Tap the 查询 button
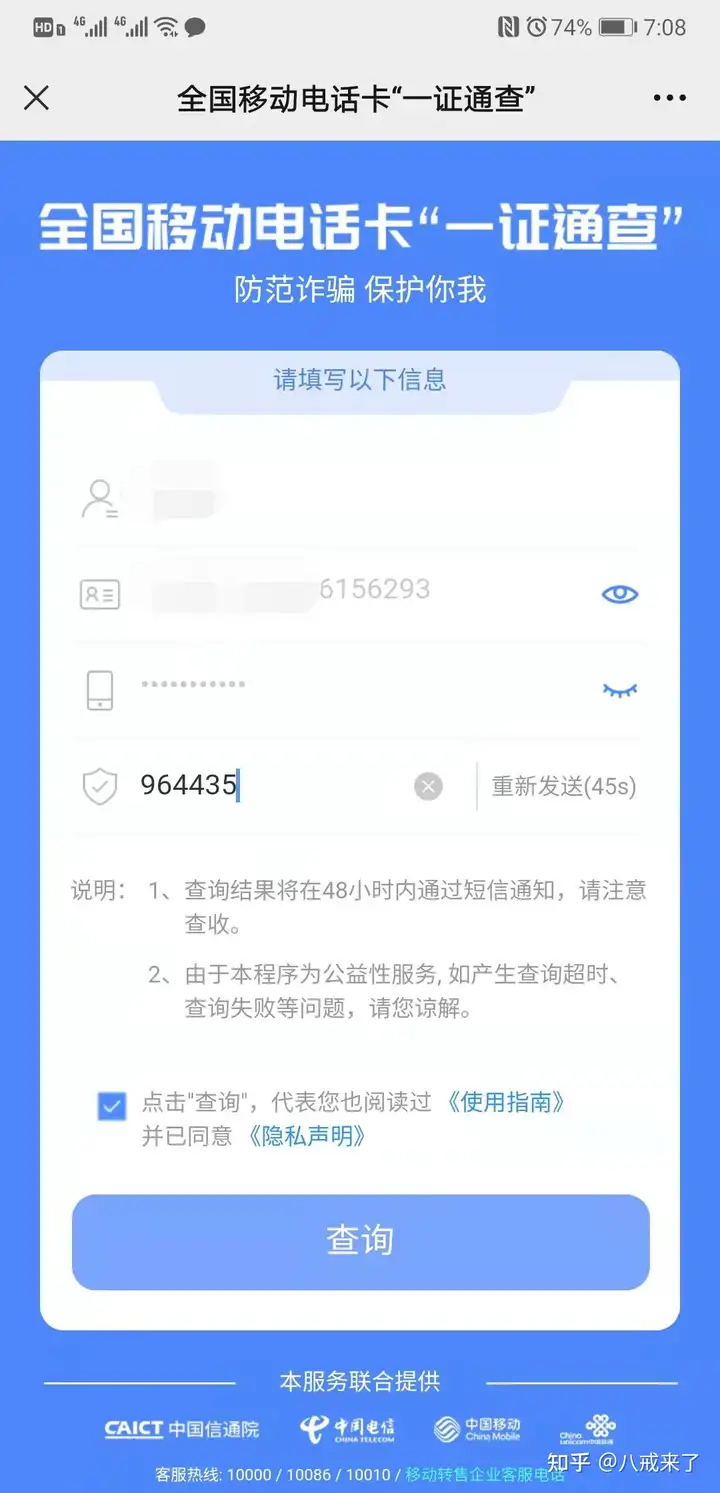 tap(360, 1241)
